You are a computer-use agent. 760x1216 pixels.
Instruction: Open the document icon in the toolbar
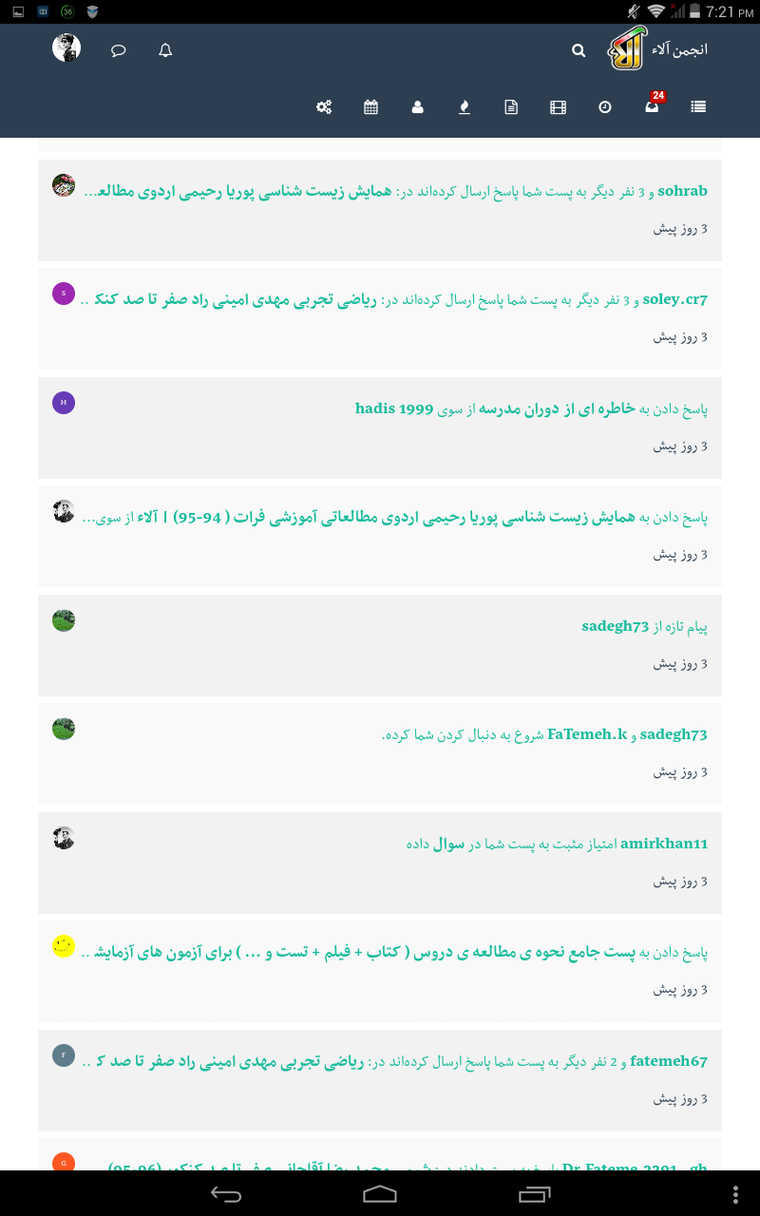tap(511, 107)
